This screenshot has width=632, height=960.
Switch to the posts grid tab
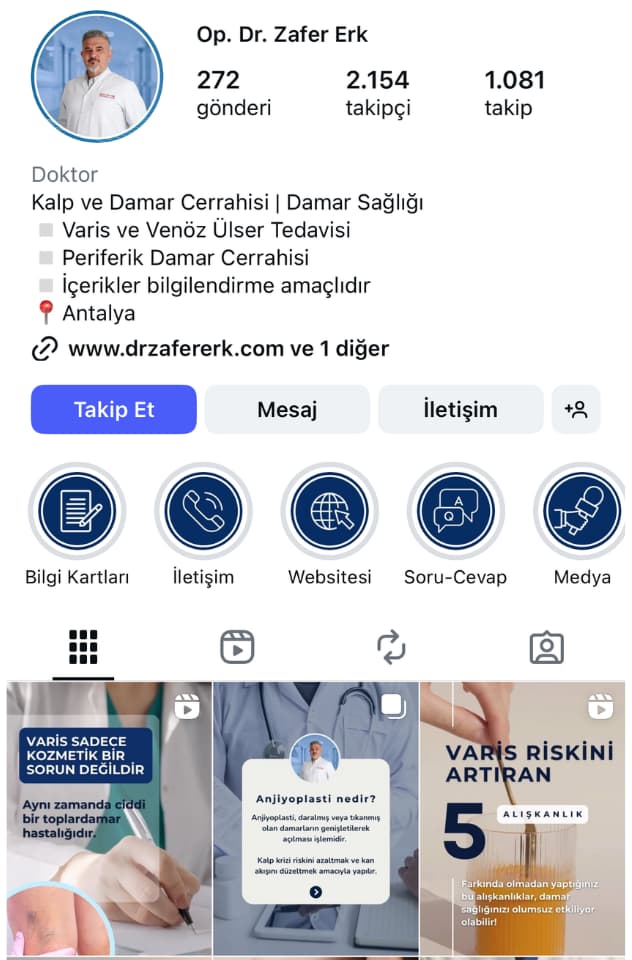[x=83, y=648]
